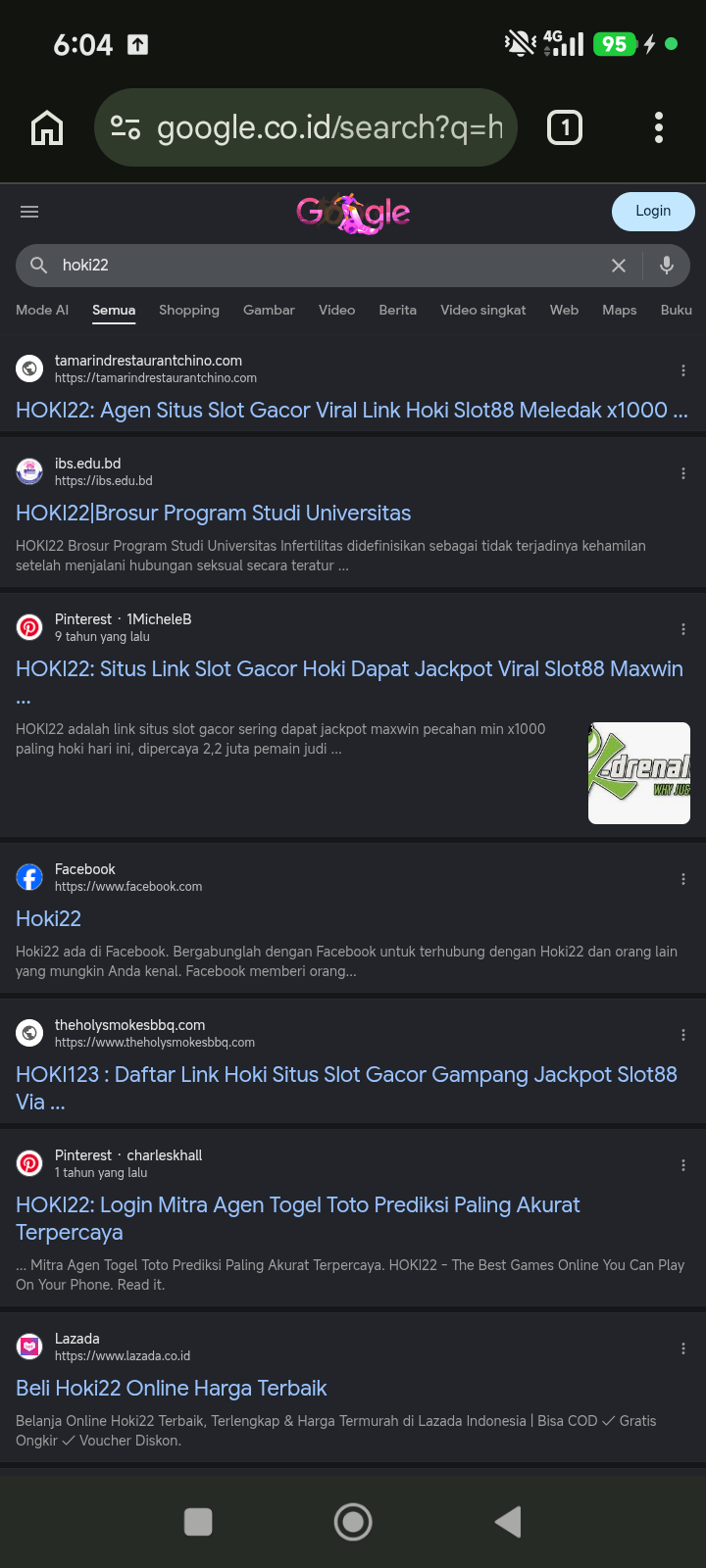Image resolution: width=706 pixels, height=1568 pixels.
Task: Switch to the Berita tab
Action: pyautogui.click(x=398, y=310)
